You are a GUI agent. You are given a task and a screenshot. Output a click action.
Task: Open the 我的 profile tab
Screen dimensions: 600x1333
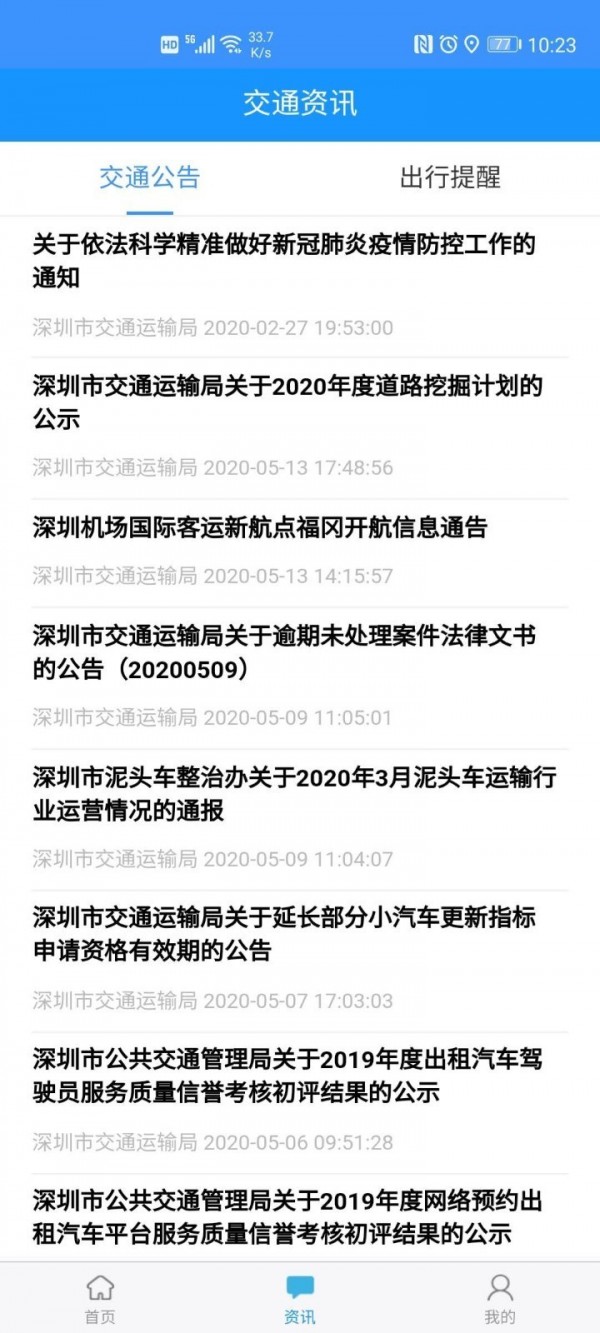[x=500, y=1297]
